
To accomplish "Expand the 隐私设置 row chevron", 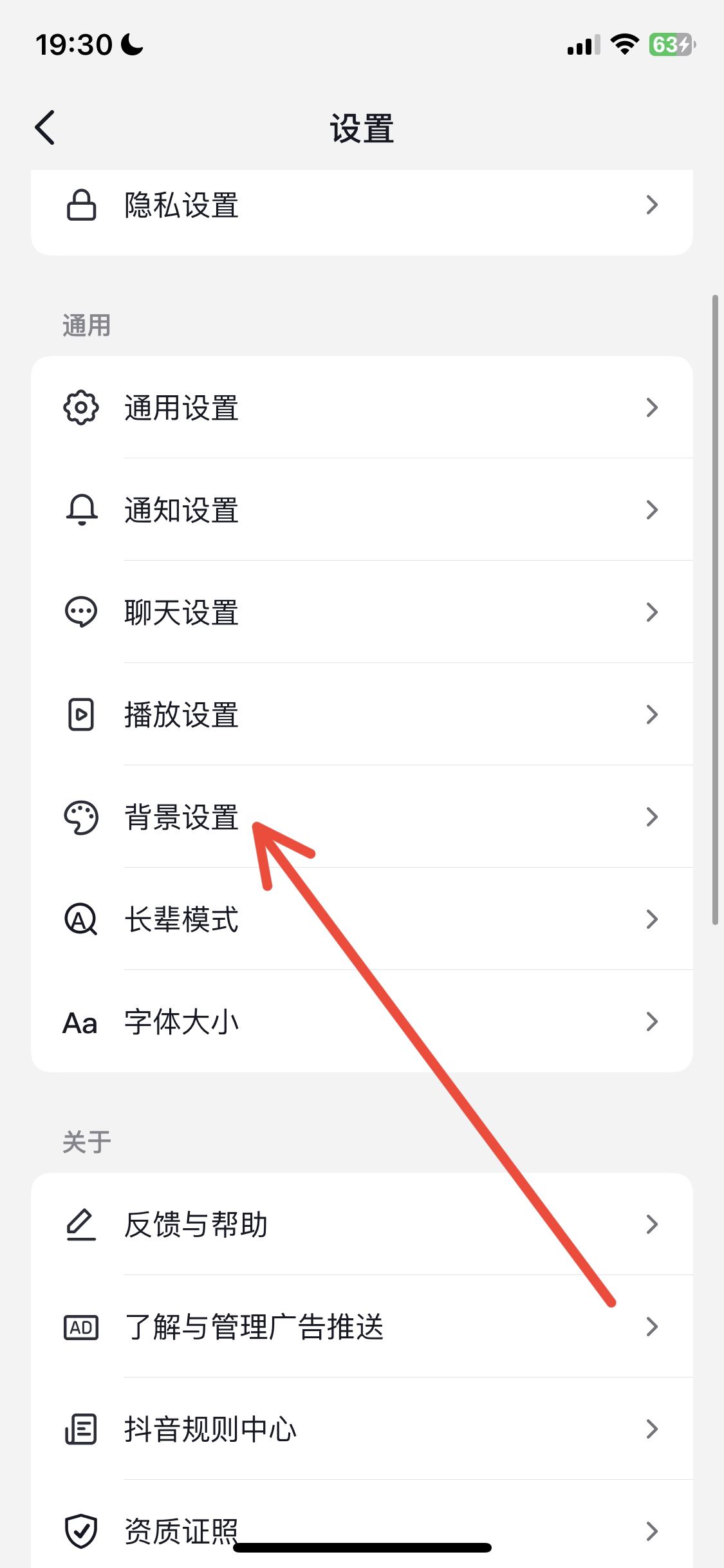I will [653, 205].
